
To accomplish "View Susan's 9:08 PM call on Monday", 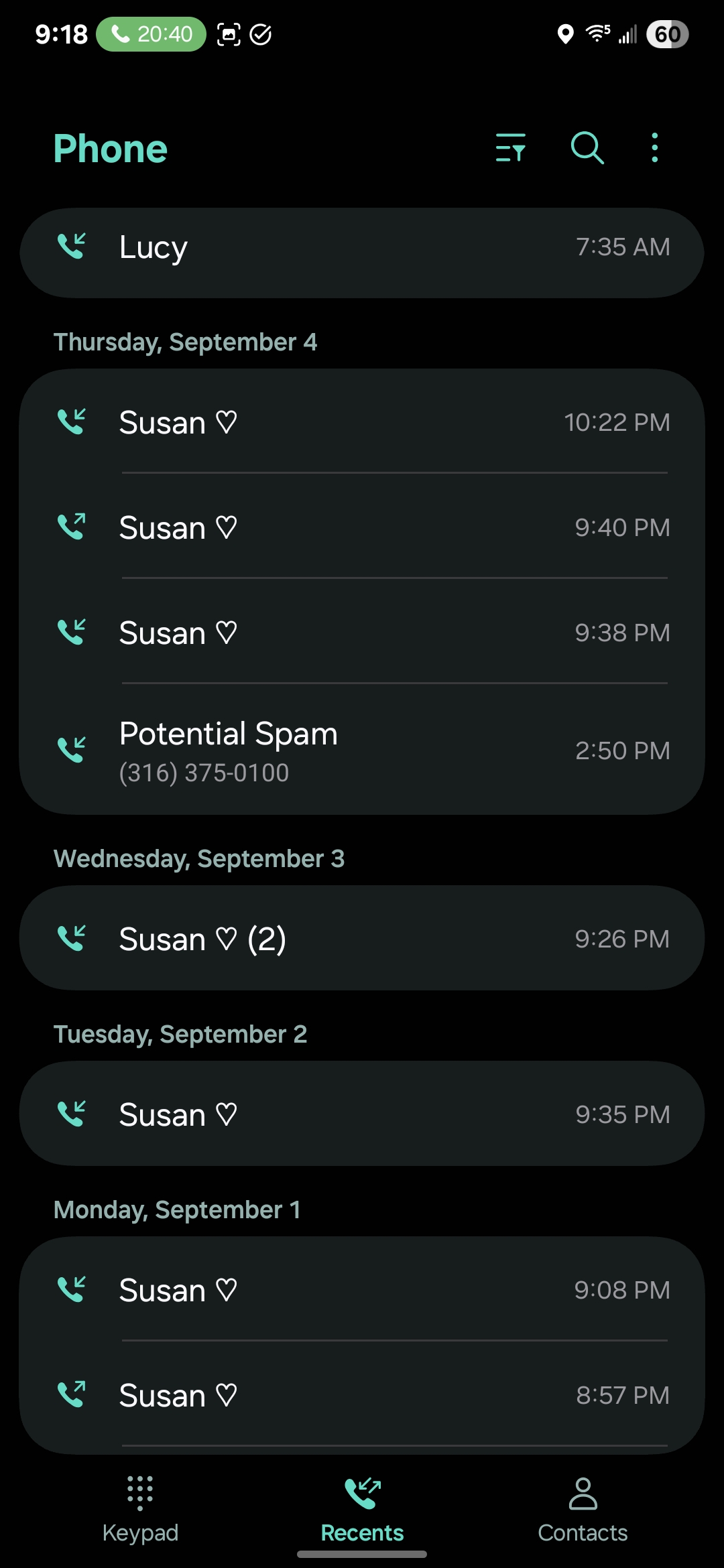I will (x=362, y=1290).
